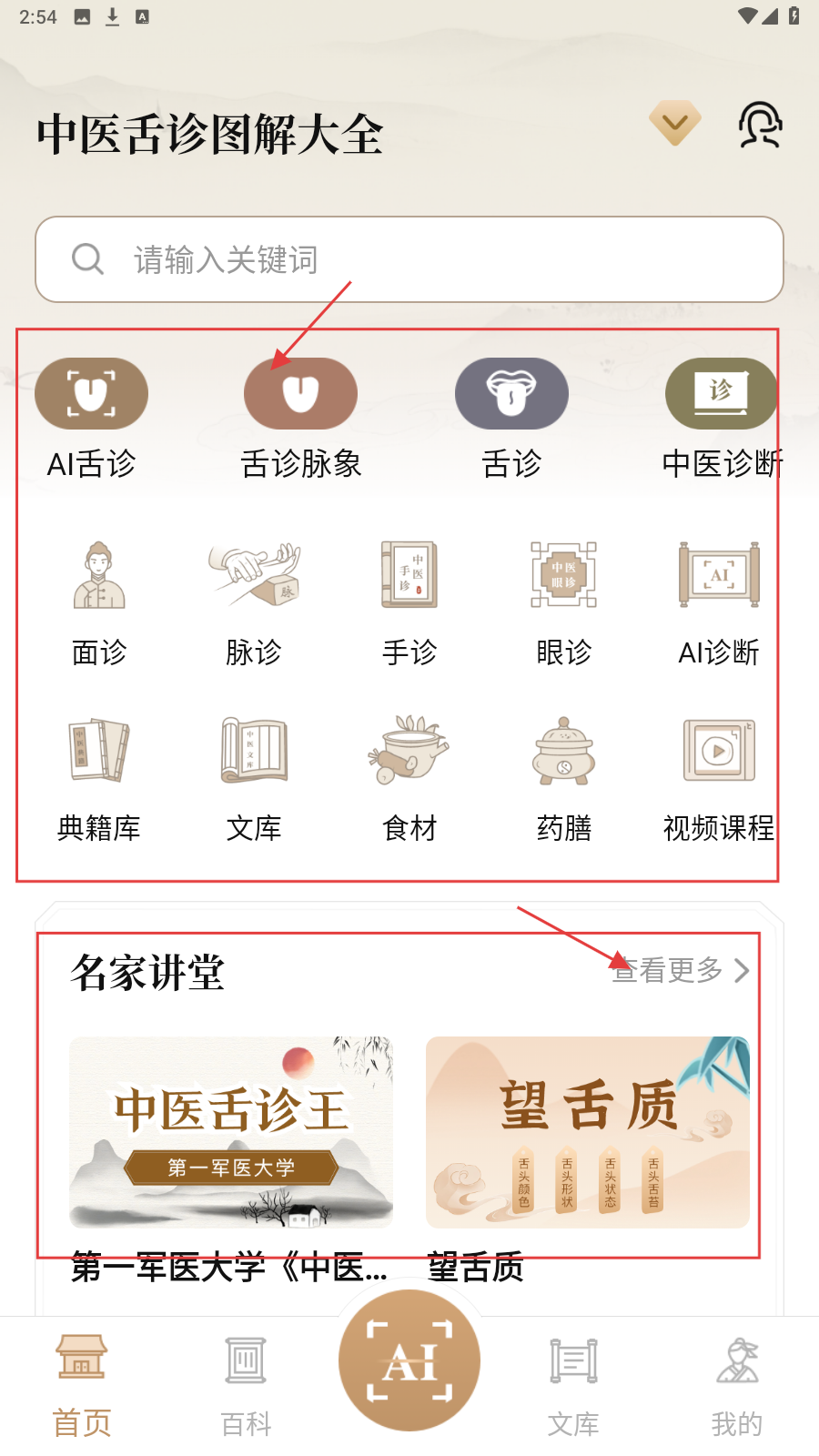This screenshot has width=819, height=1456.
Task: Open the customer service headset icon
Action: tap(760, 125)
